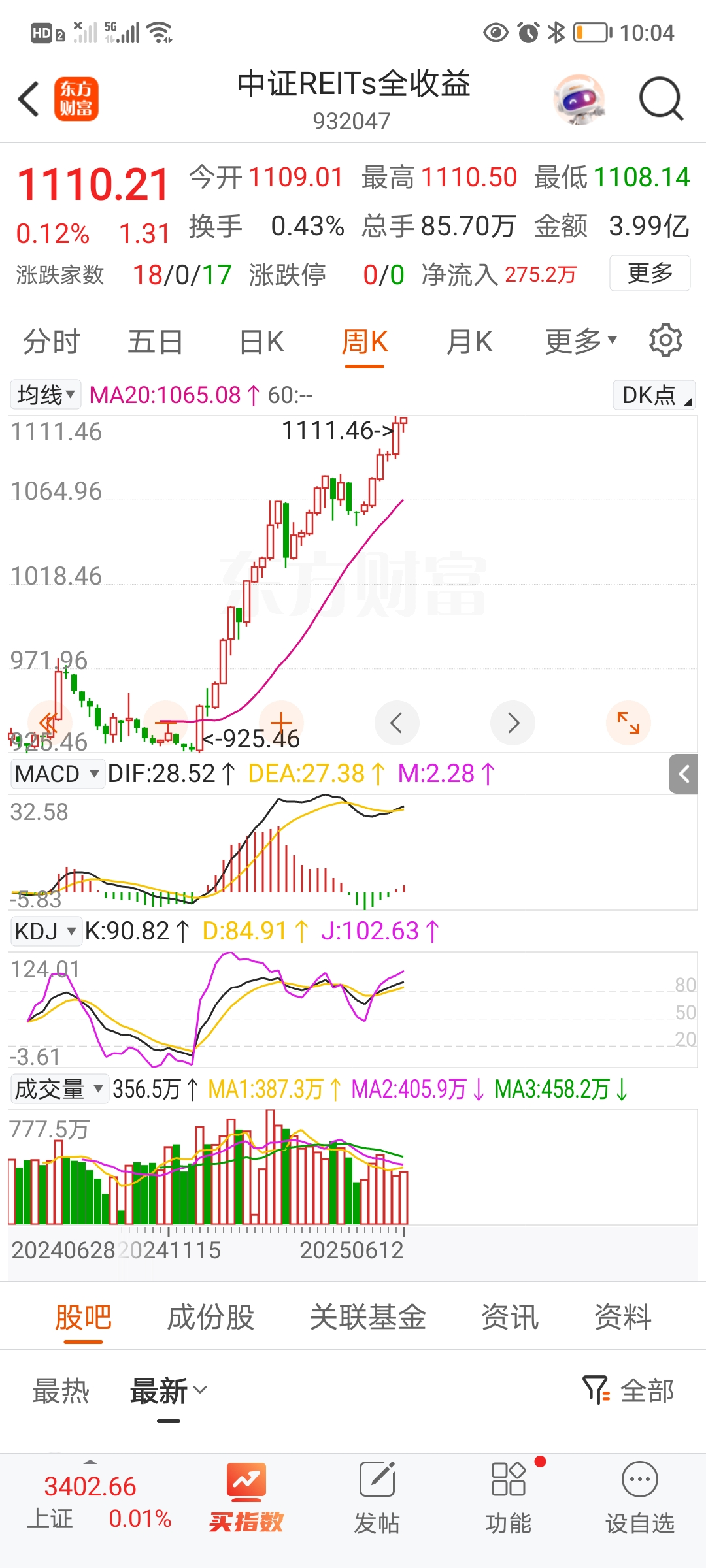Screen dimensions: 706x1568
Task: Go back using the top-left arrow
Action: 29,99
